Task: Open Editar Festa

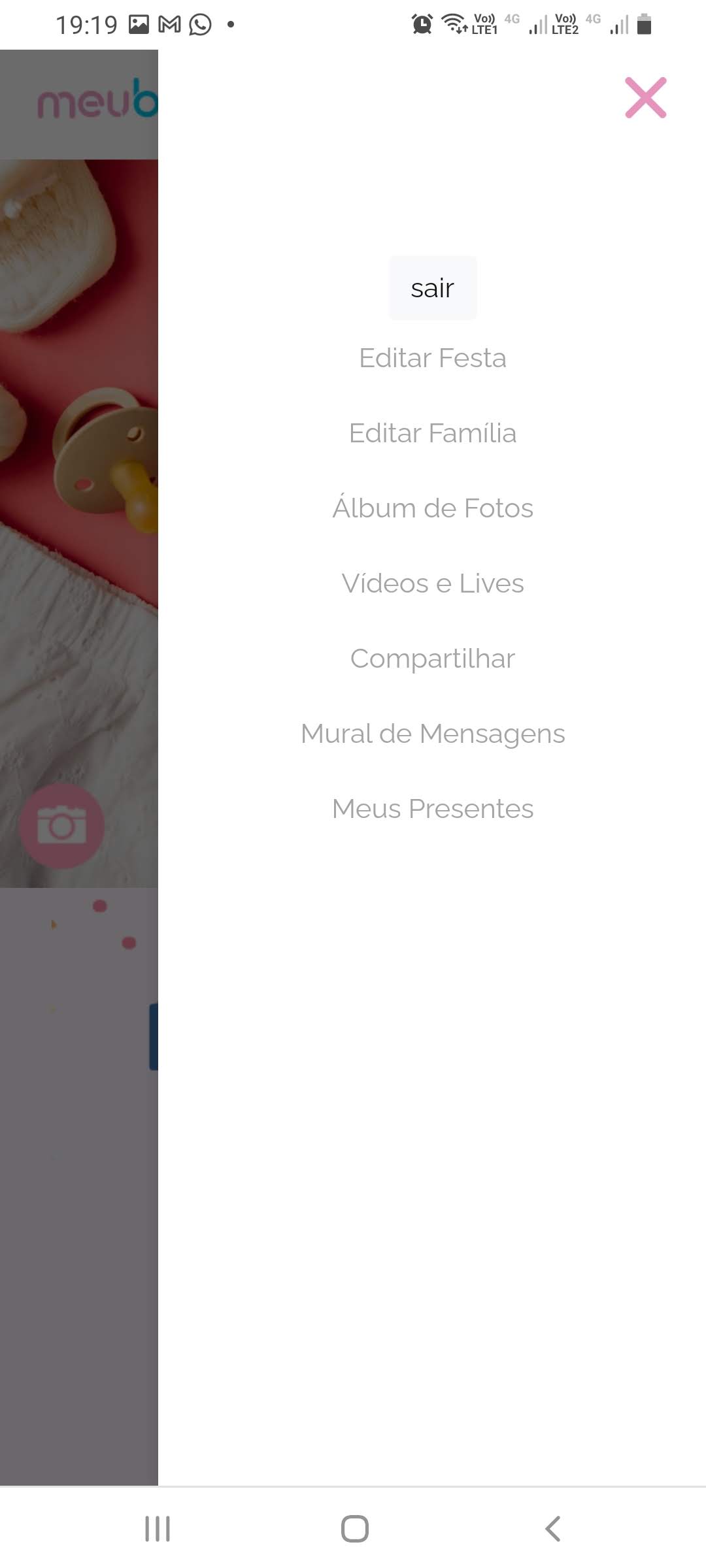Action: [x=433, y=358]
